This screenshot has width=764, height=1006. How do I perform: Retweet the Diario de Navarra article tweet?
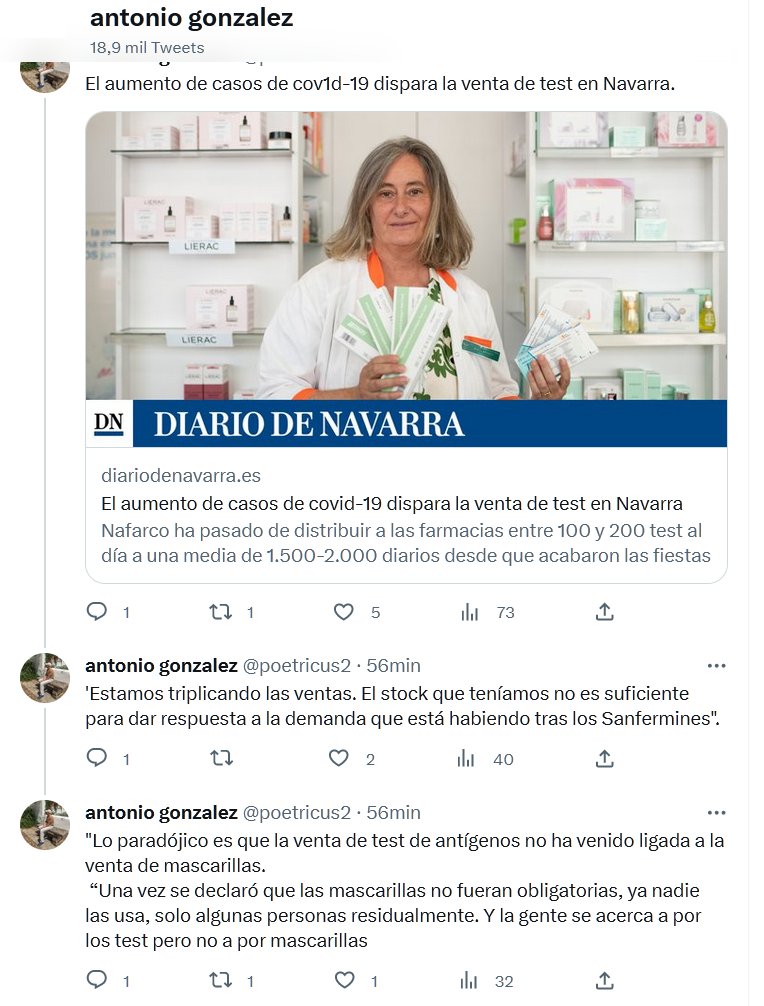tap(220, 612)
